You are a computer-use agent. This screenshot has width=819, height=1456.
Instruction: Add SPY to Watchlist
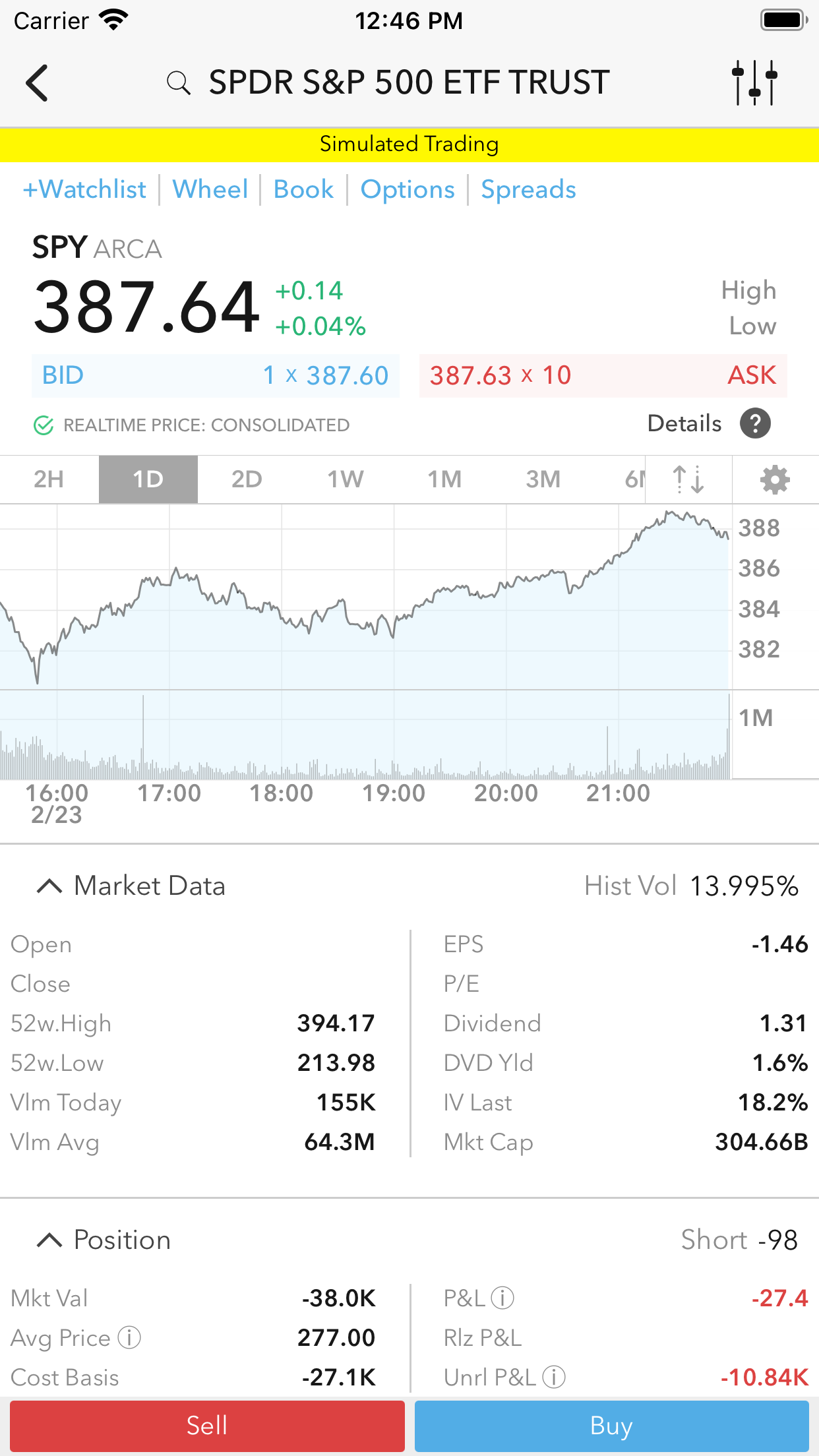[84, 189]
